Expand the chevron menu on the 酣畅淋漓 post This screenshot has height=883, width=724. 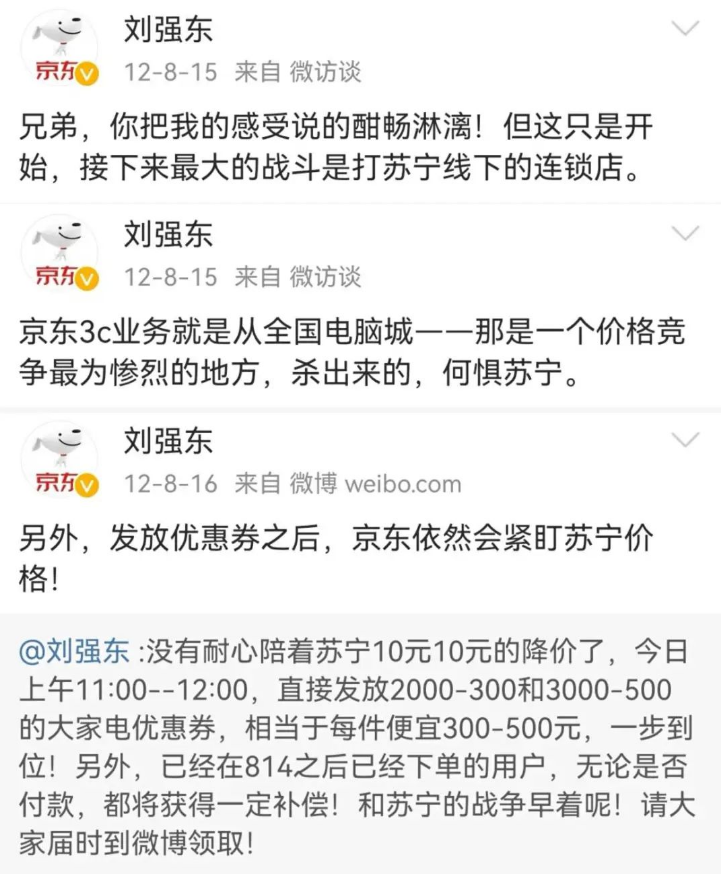pyautogui.click(x=686, y=29)
